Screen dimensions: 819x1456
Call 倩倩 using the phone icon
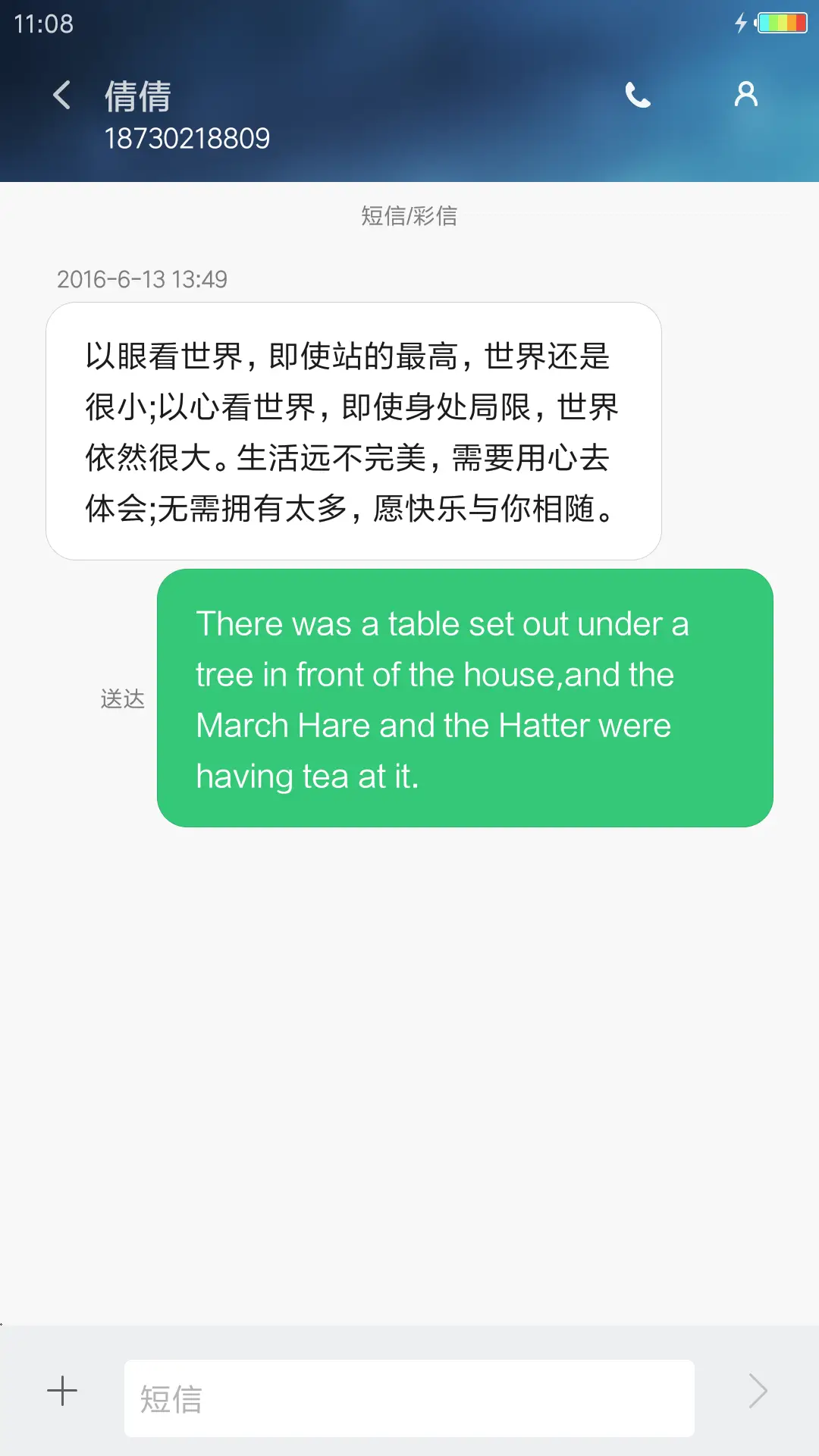[x=638, y=96]
